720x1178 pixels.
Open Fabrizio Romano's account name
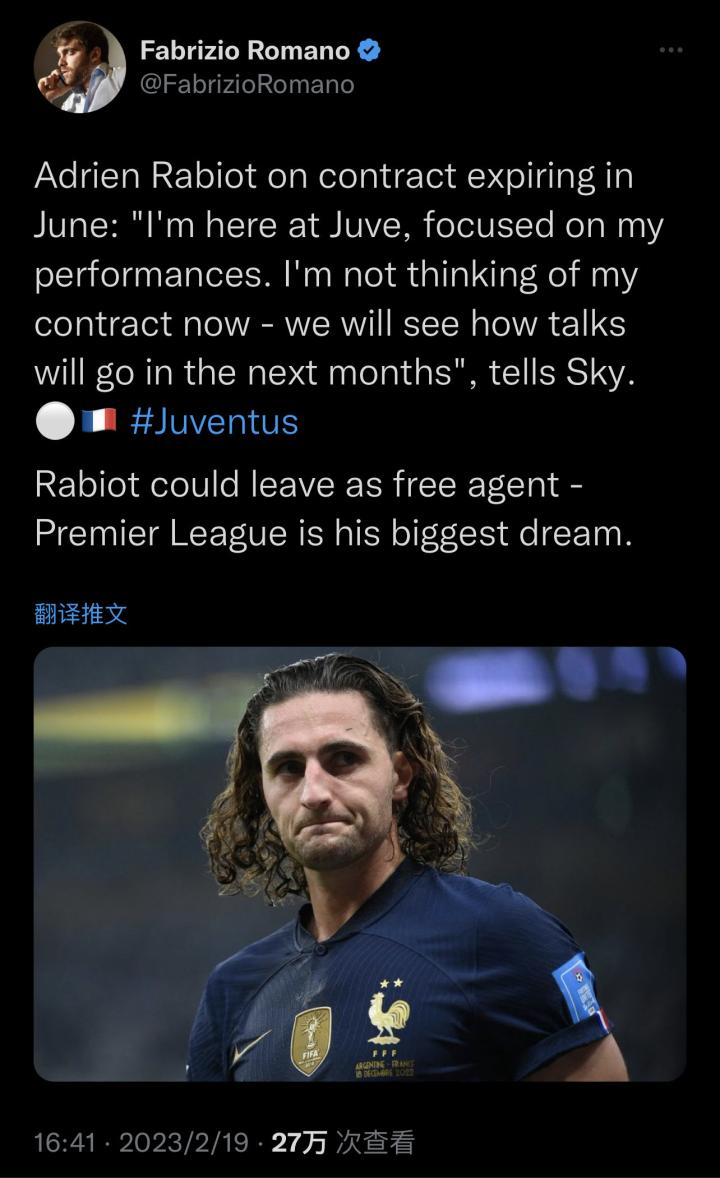coord(245,50)
